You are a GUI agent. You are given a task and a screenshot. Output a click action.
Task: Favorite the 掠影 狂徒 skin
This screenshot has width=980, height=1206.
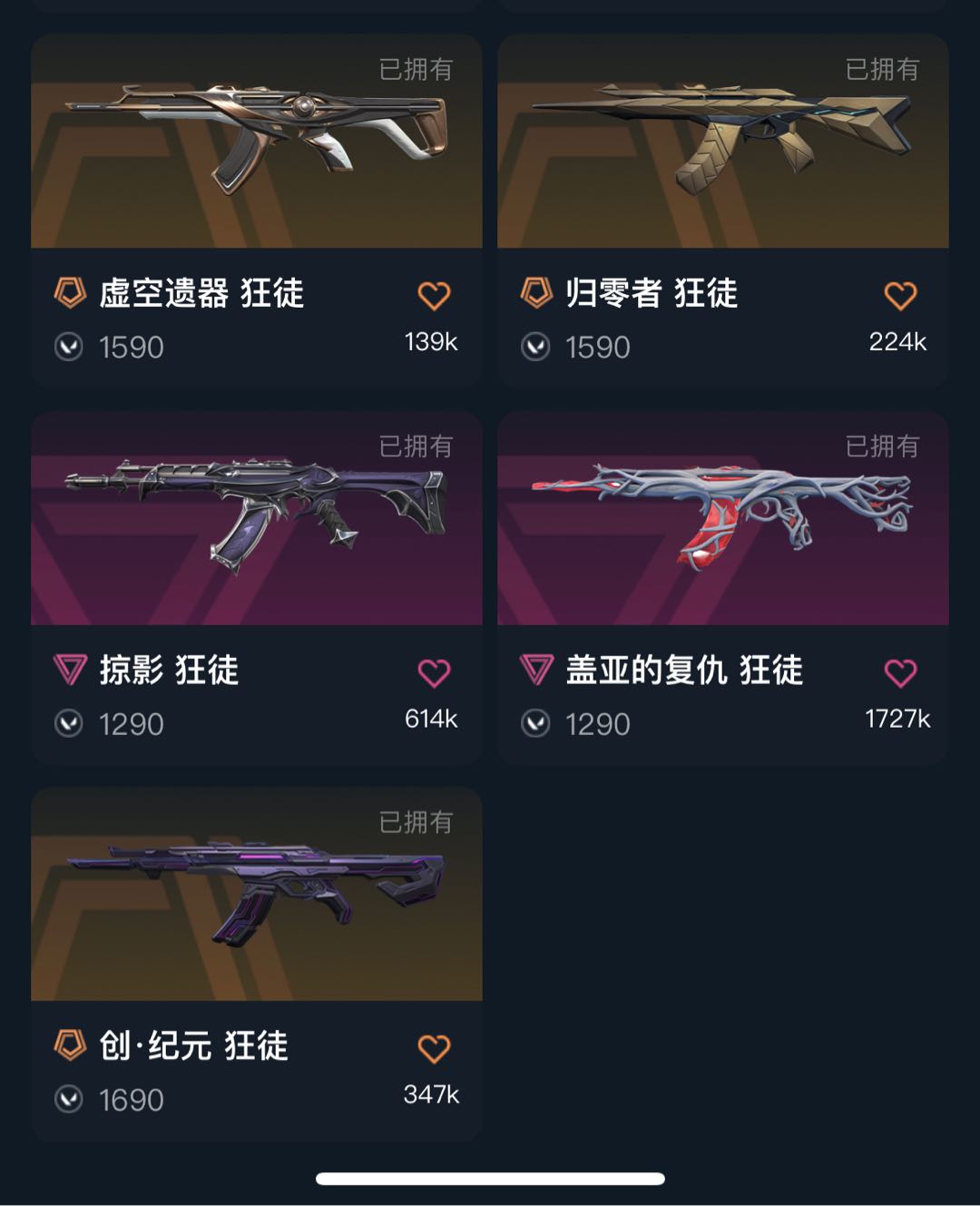coord(434,673)
